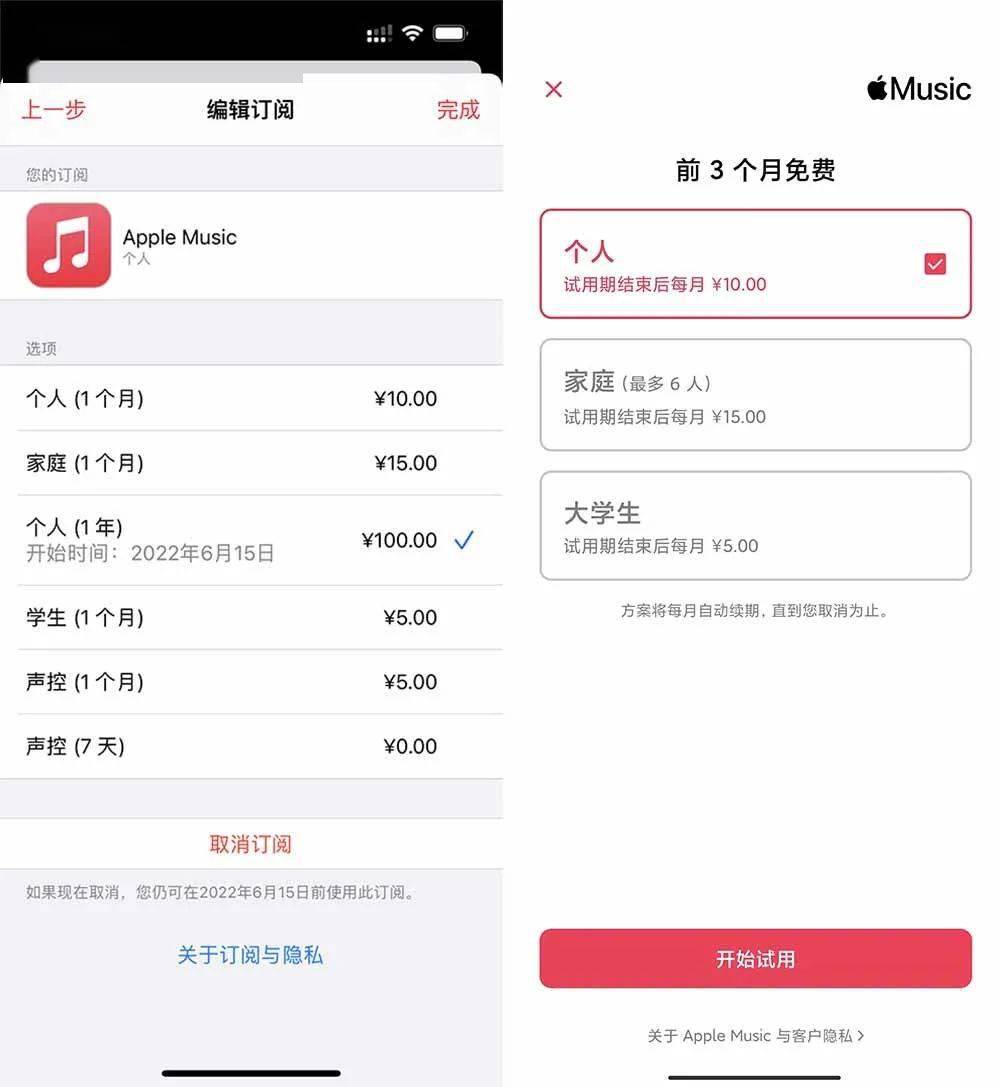Select the 家庭 (最多 6 人) plan card
Viewport: 1000px width, 1087px height.
click(x=755, y=394)
